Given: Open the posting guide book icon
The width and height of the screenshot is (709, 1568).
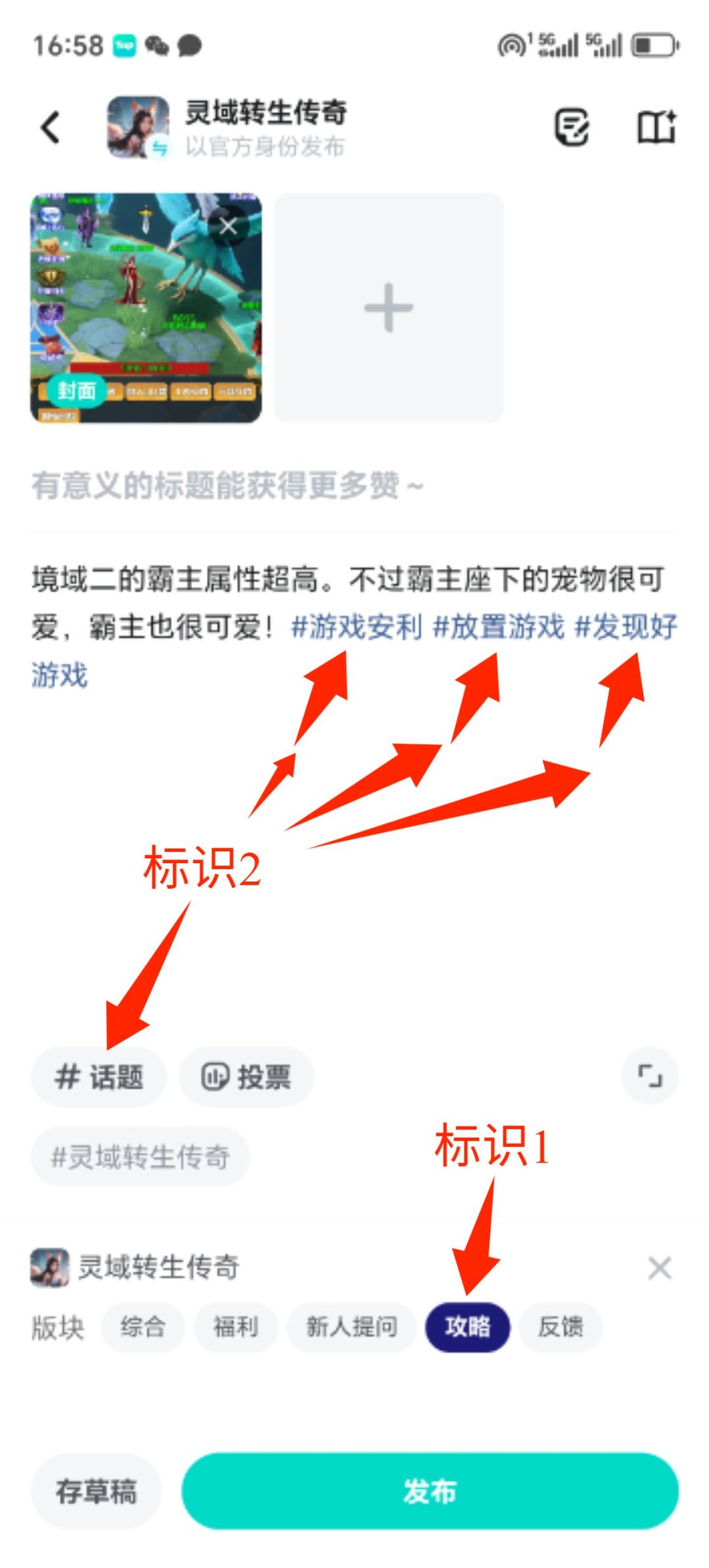Looking at the screenshot, I should 658,126.
